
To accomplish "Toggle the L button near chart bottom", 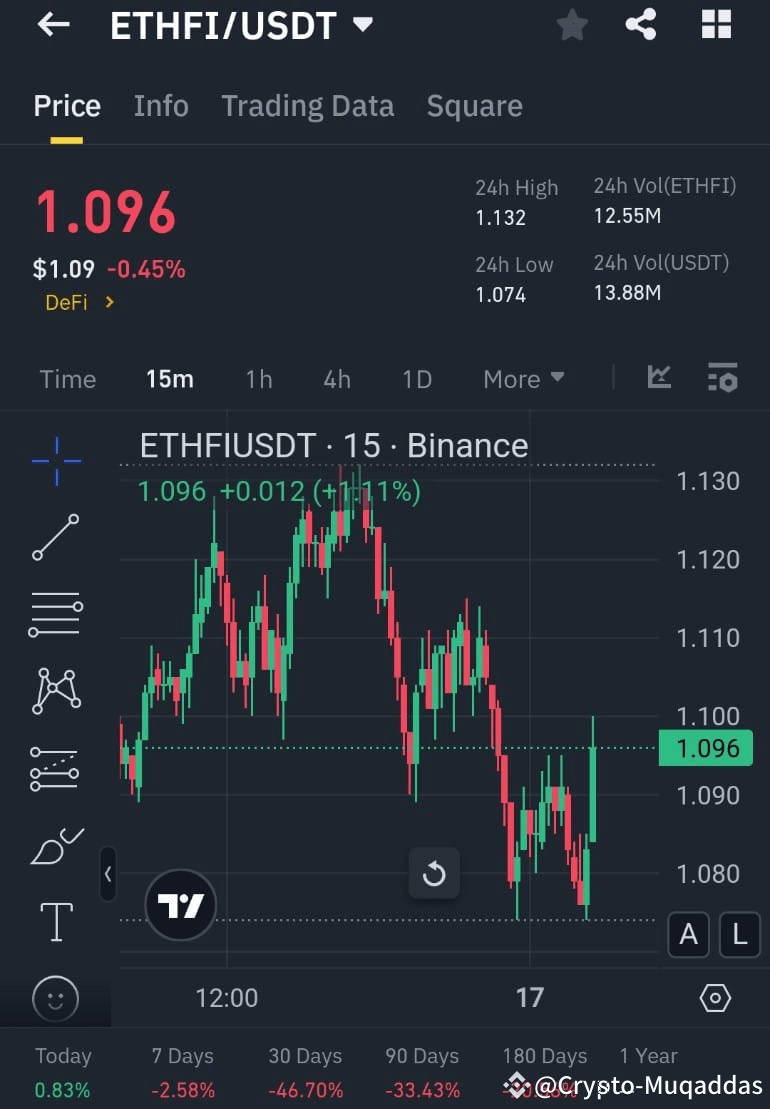I will click(x=740, y=935).
